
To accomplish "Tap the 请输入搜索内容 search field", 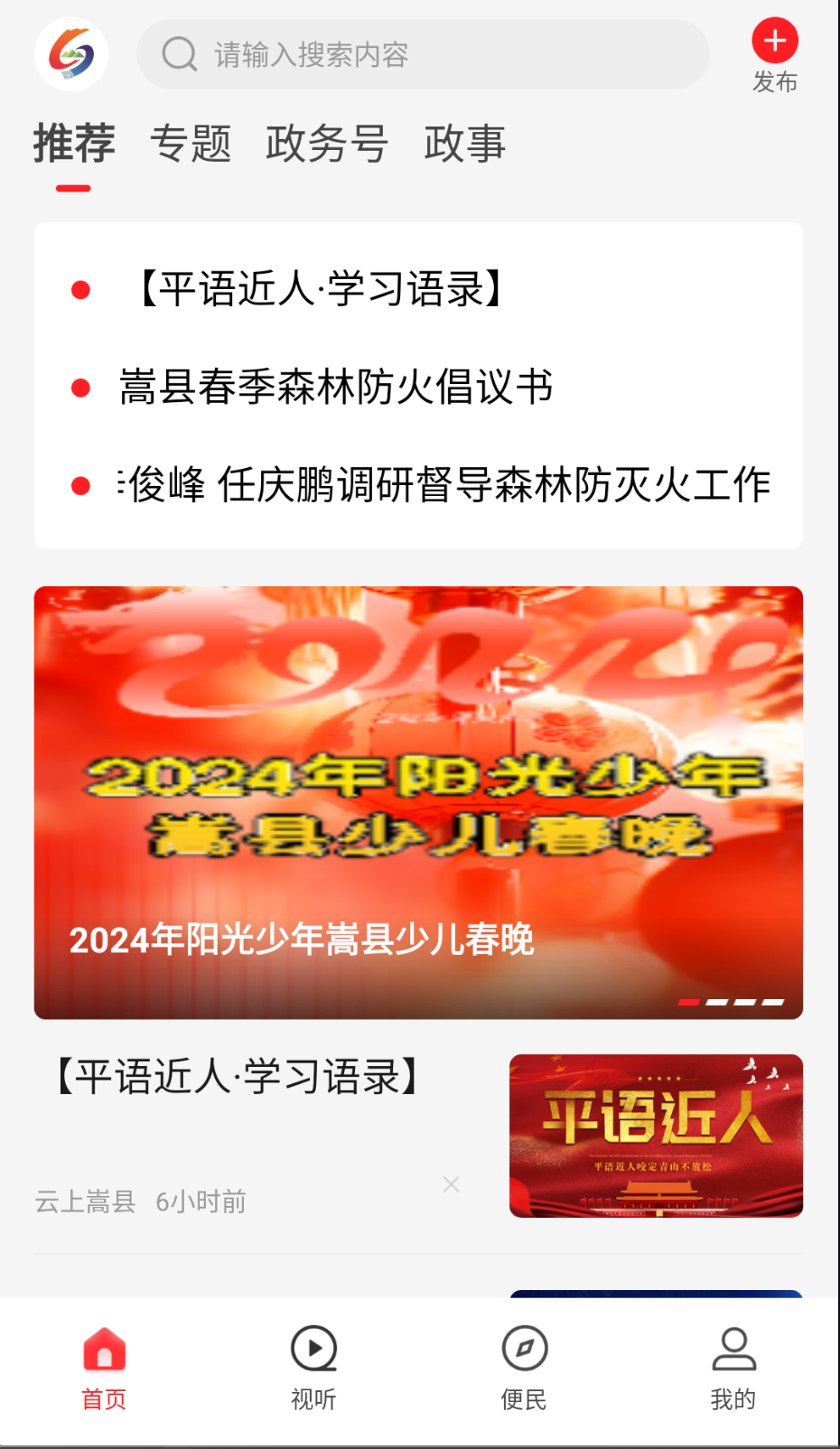I will (425, 54).
